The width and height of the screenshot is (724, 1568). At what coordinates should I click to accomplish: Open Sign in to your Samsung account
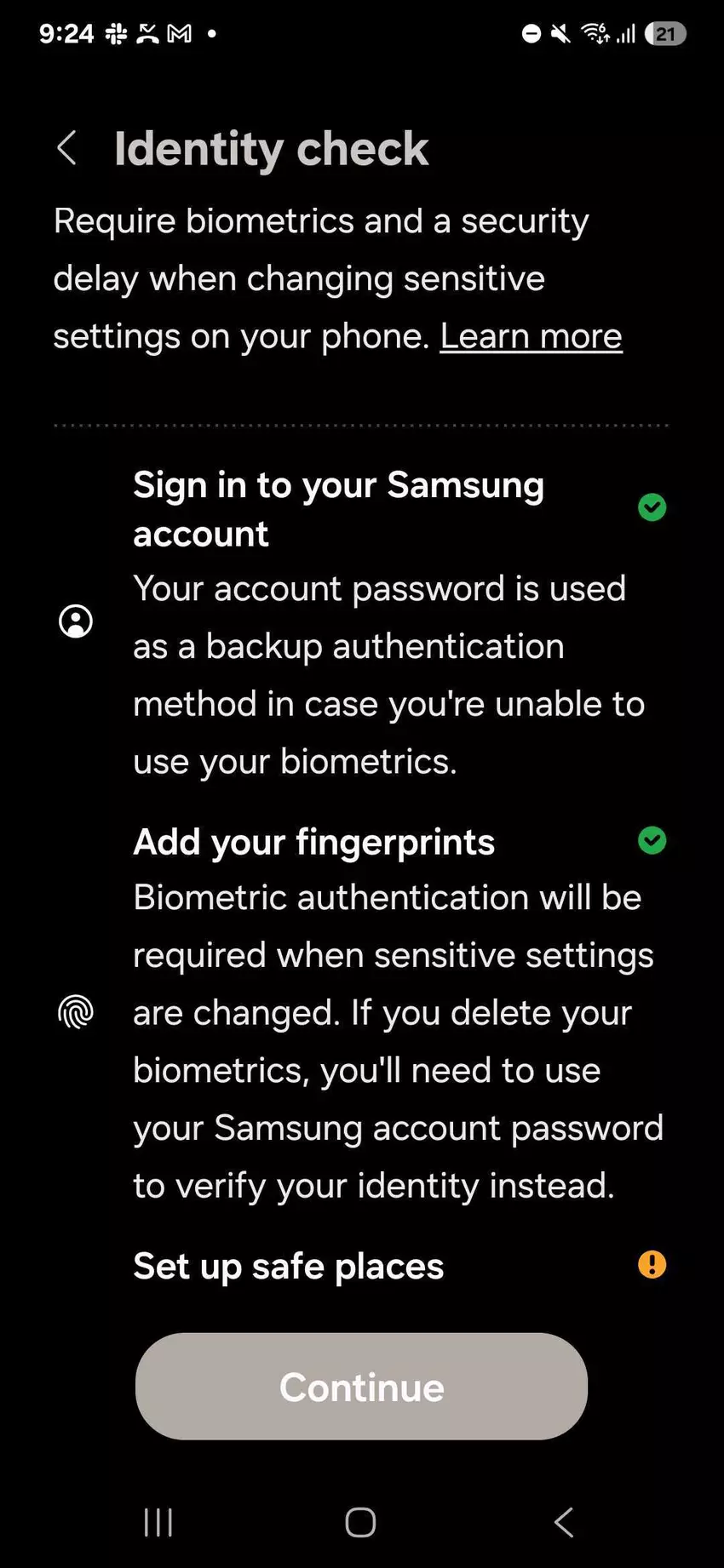pyautogui.click(x=338, y=509)
